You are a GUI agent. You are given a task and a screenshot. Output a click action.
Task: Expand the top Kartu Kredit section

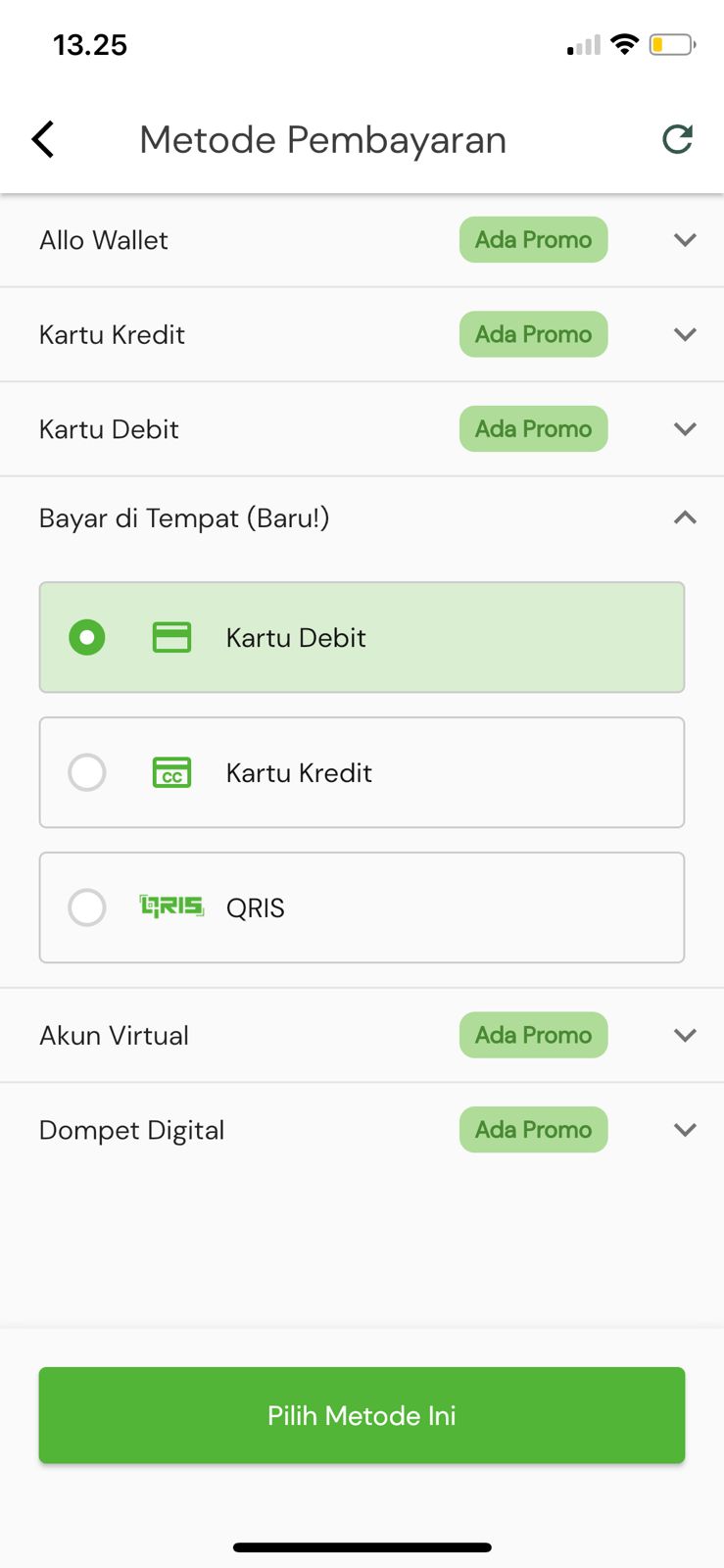click(x=362, y=334)
